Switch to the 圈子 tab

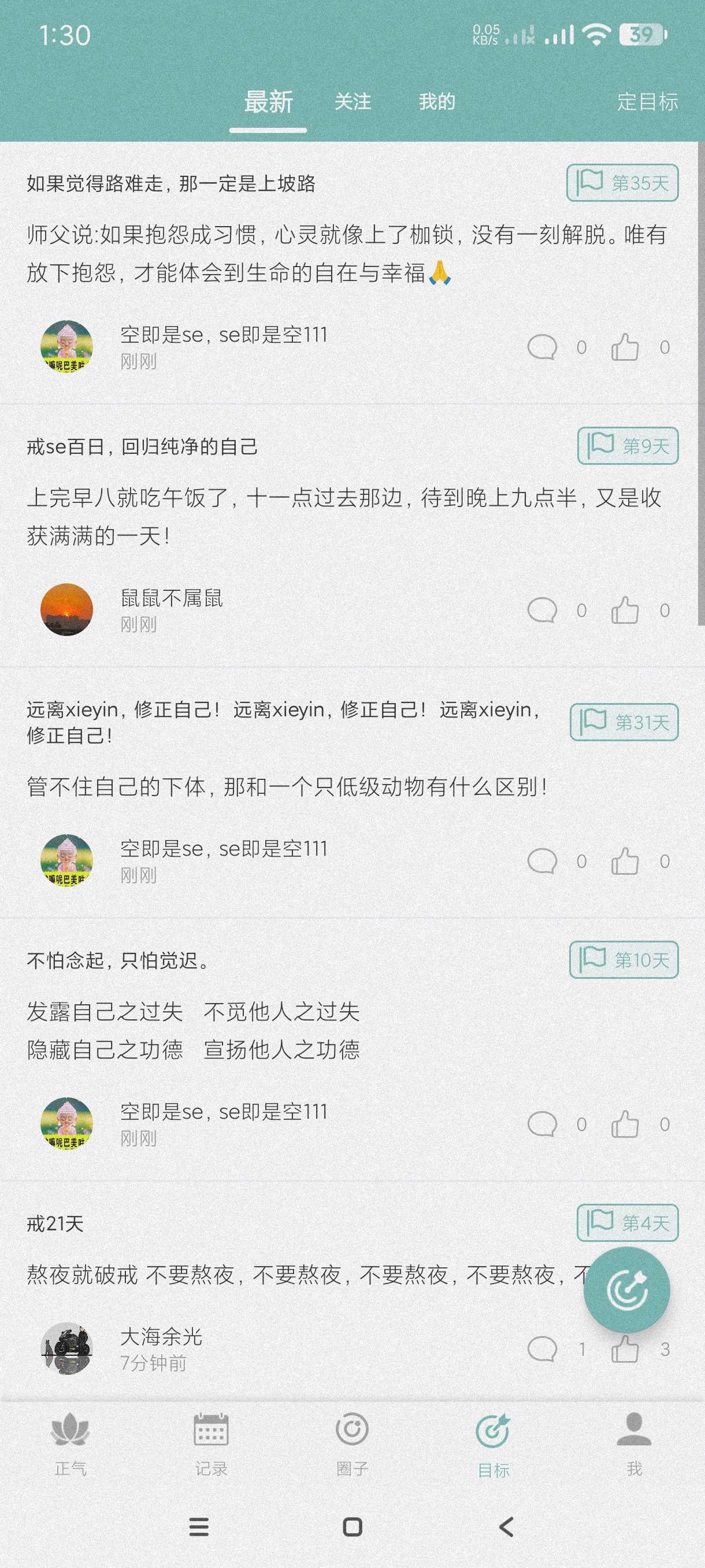(x=352, y=1444)
